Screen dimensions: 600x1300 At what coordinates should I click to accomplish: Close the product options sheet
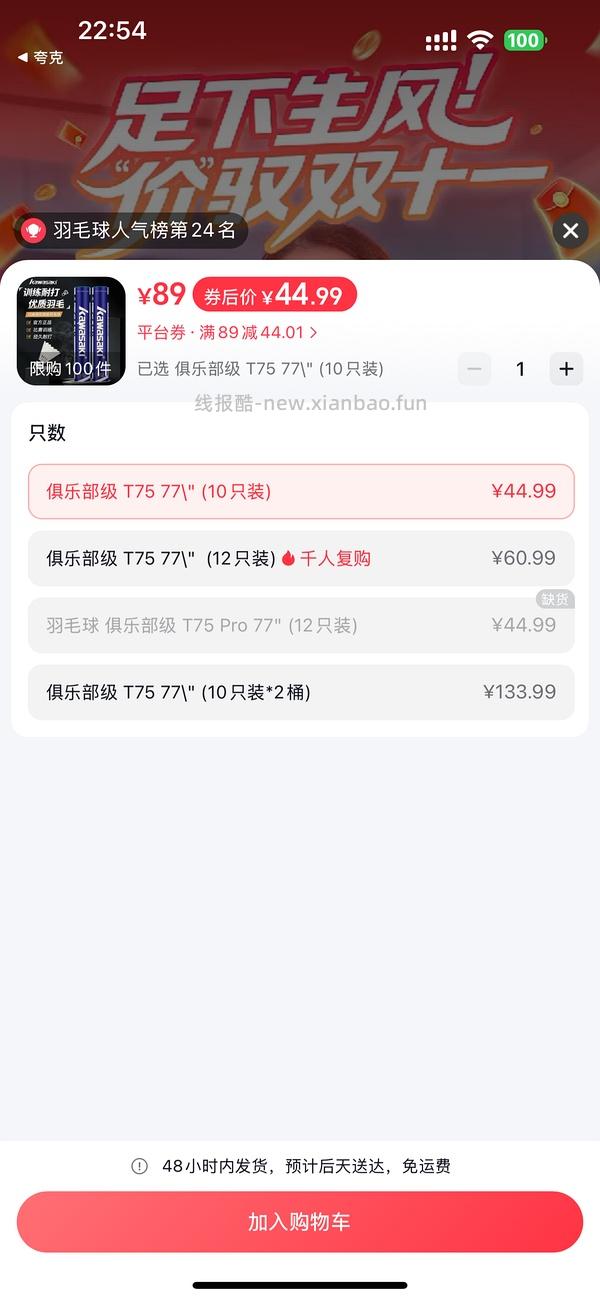coord(570,232)
